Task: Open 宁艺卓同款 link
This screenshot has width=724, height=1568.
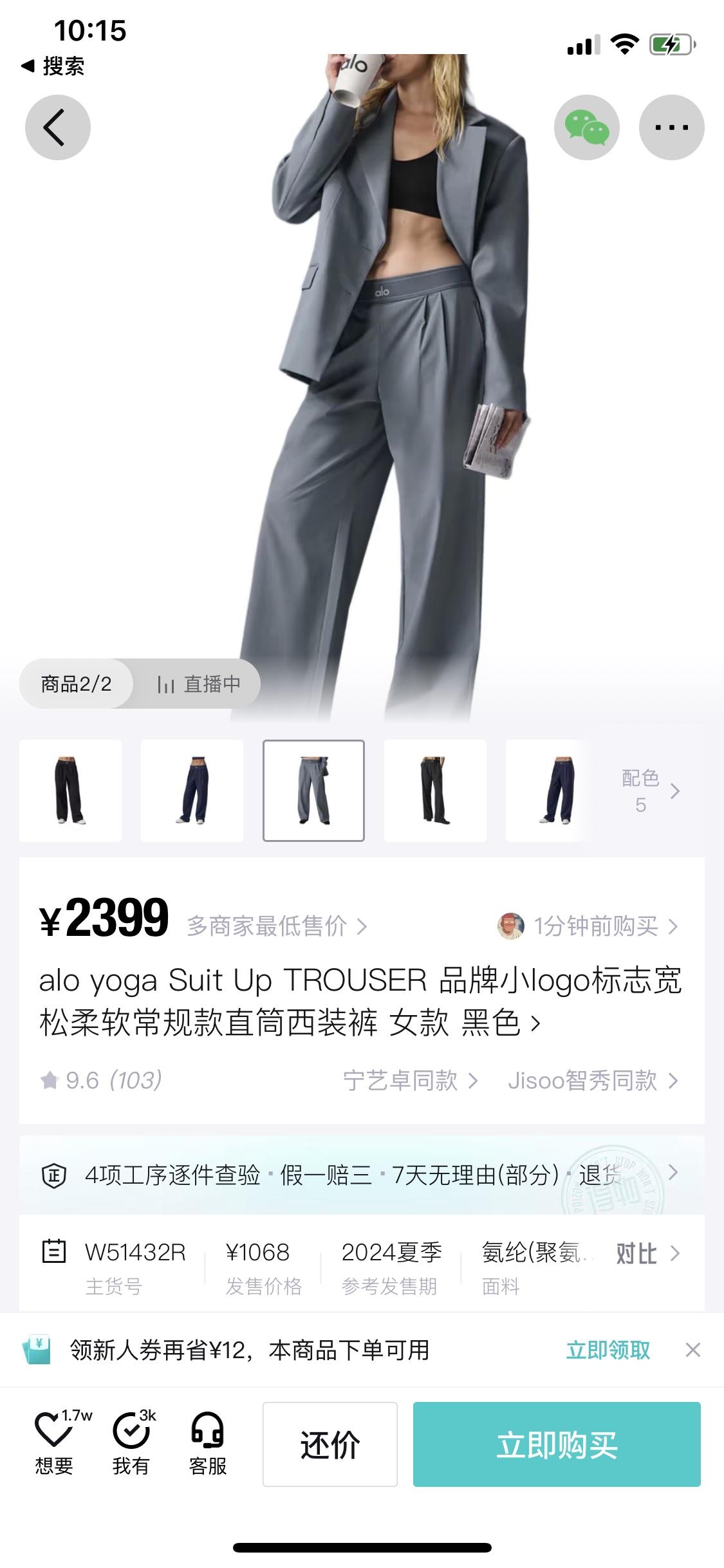Action: click(x=410, y=1081)
